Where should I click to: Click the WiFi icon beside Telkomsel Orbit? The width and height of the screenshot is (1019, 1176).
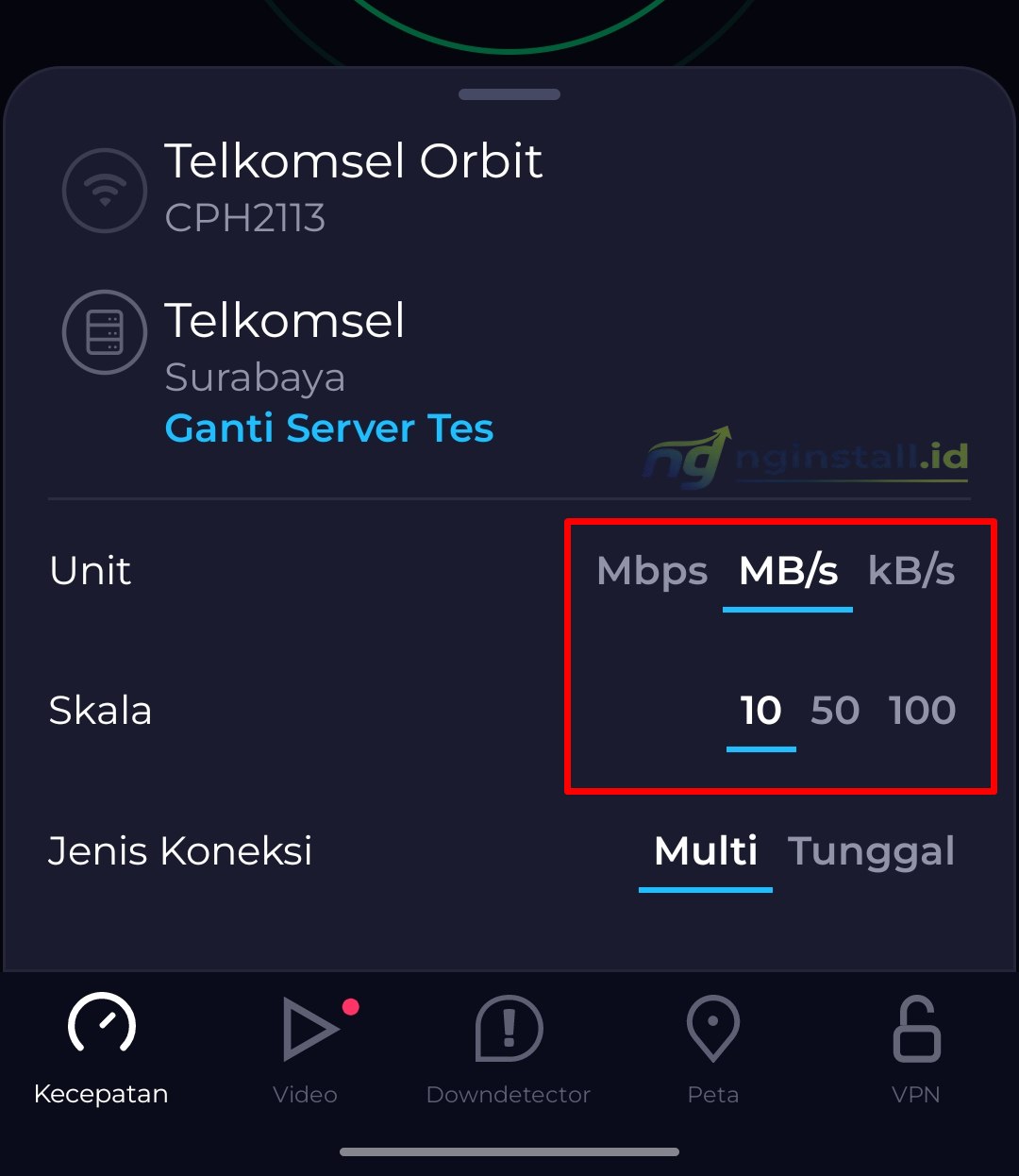tap(105, 191)
